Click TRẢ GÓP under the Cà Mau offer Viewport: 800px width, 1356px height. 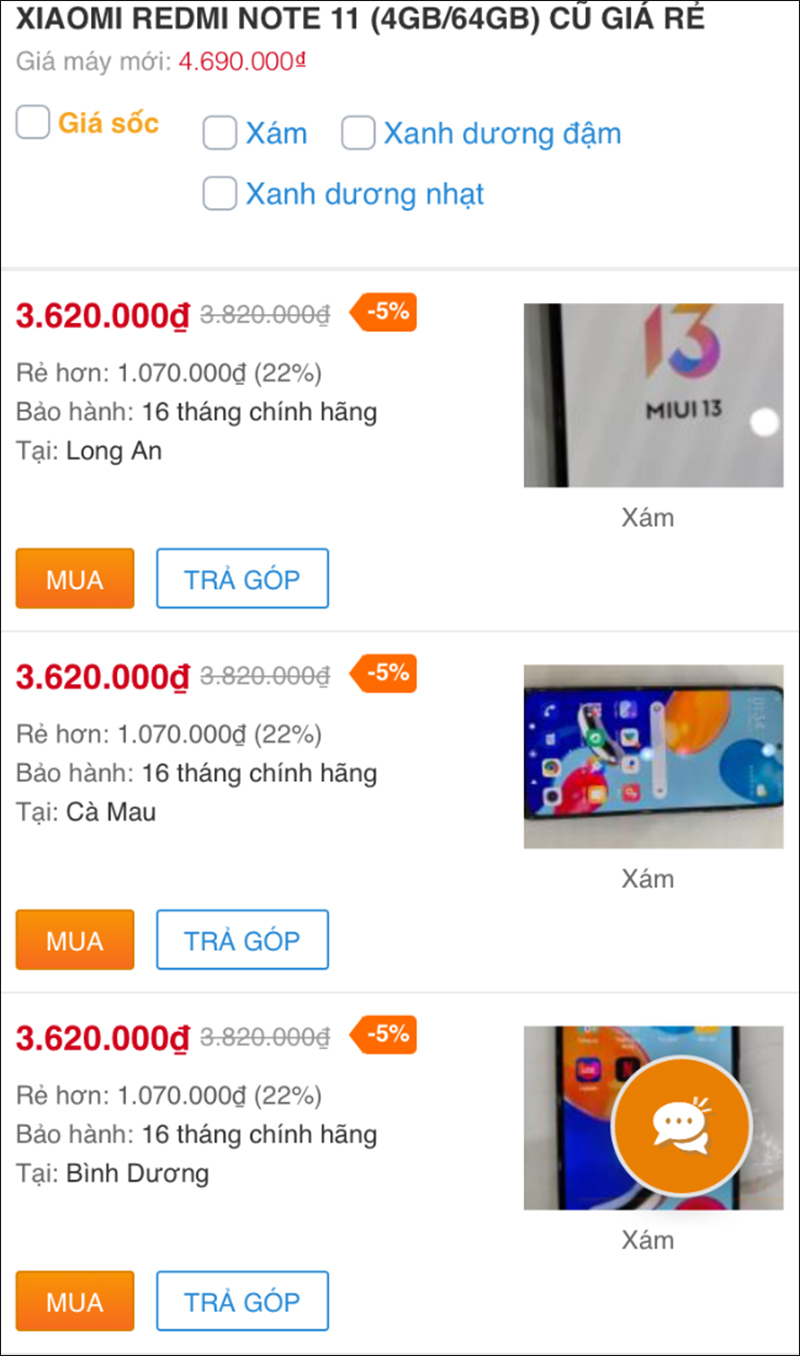click(242, 939)
